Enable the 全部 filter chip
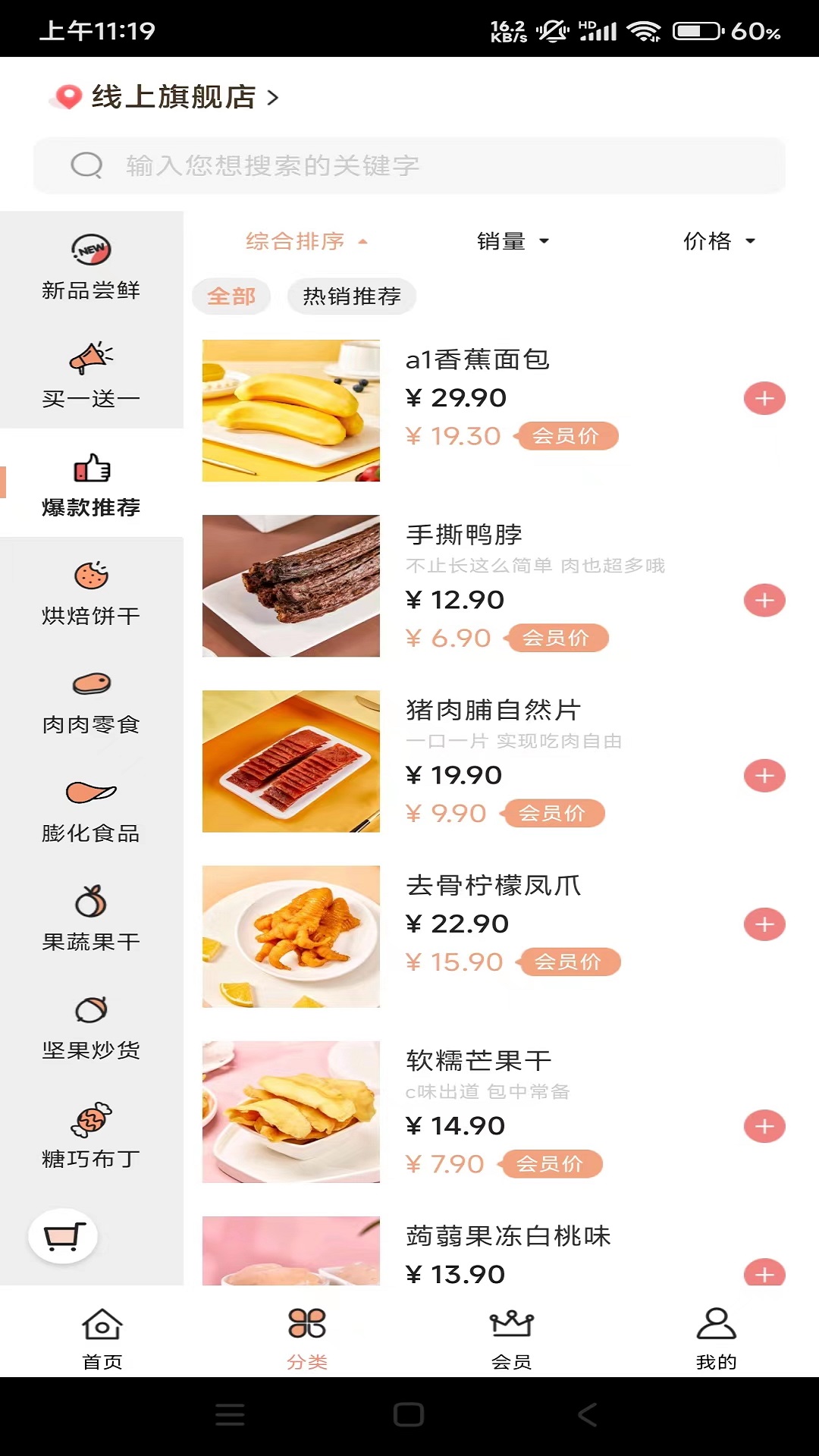The width and height of the screenshot is (819, 1456). pos(231,297)
